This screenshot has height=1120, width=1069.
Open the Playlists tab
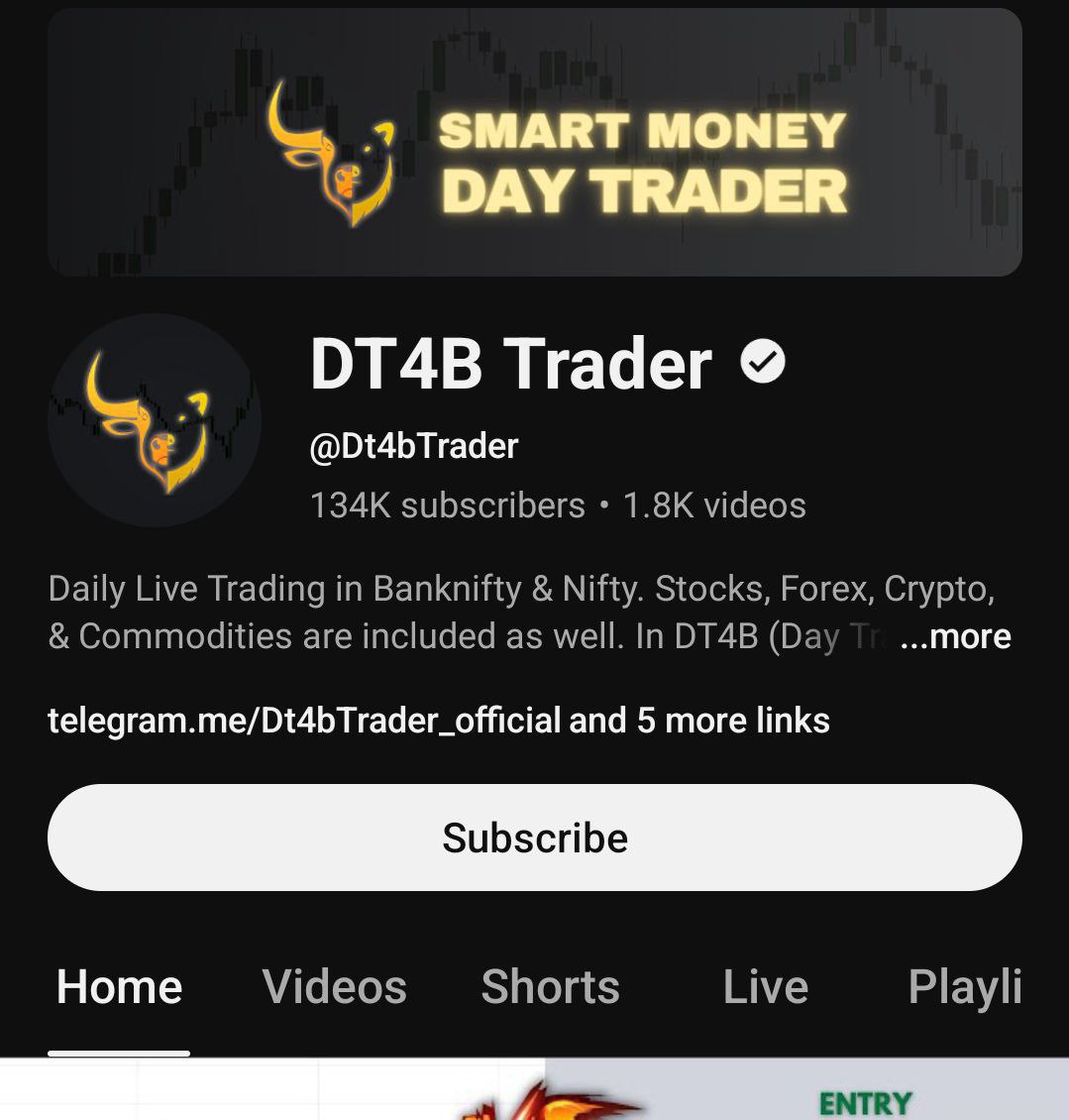(x=964, y=987)
